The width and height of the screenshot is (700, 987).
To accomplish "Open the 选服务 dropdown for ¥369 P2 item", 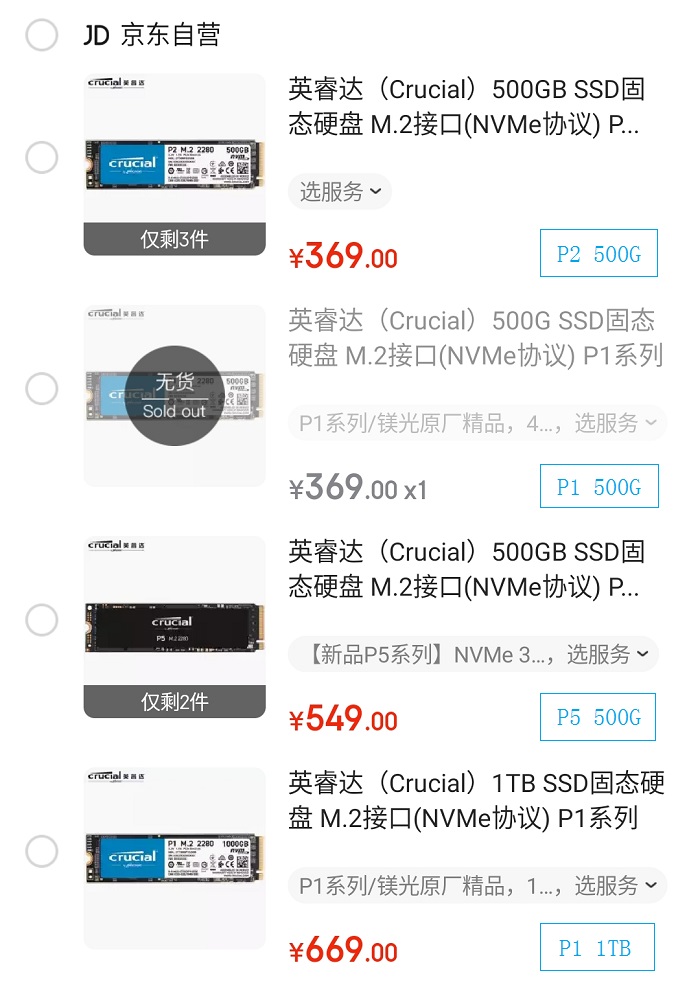I will tap(340, 192).
